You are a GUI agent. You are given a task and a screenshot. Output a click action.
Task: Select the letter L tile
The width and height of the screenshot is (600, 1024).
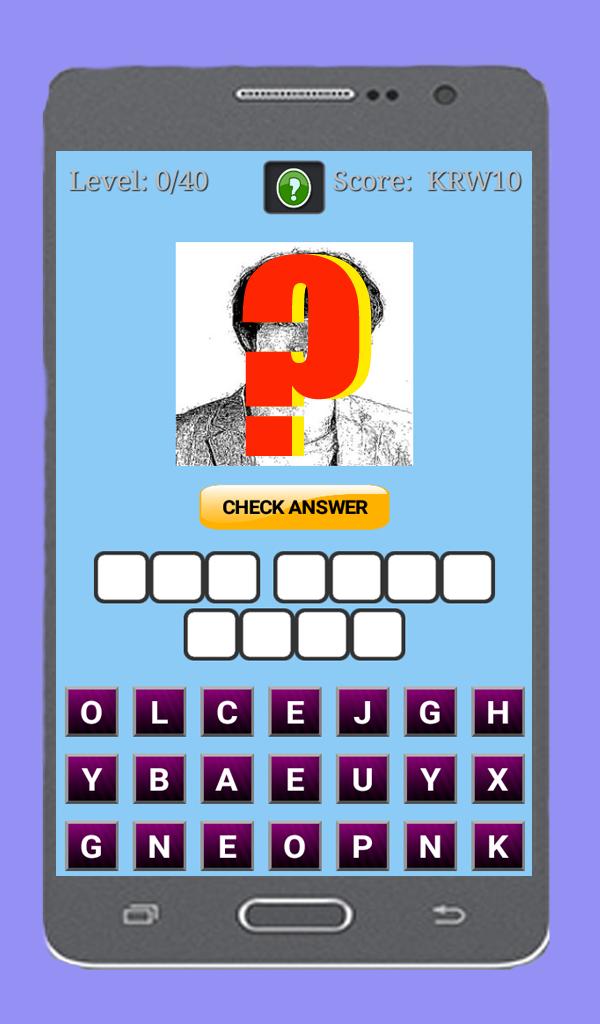(159, 713)
